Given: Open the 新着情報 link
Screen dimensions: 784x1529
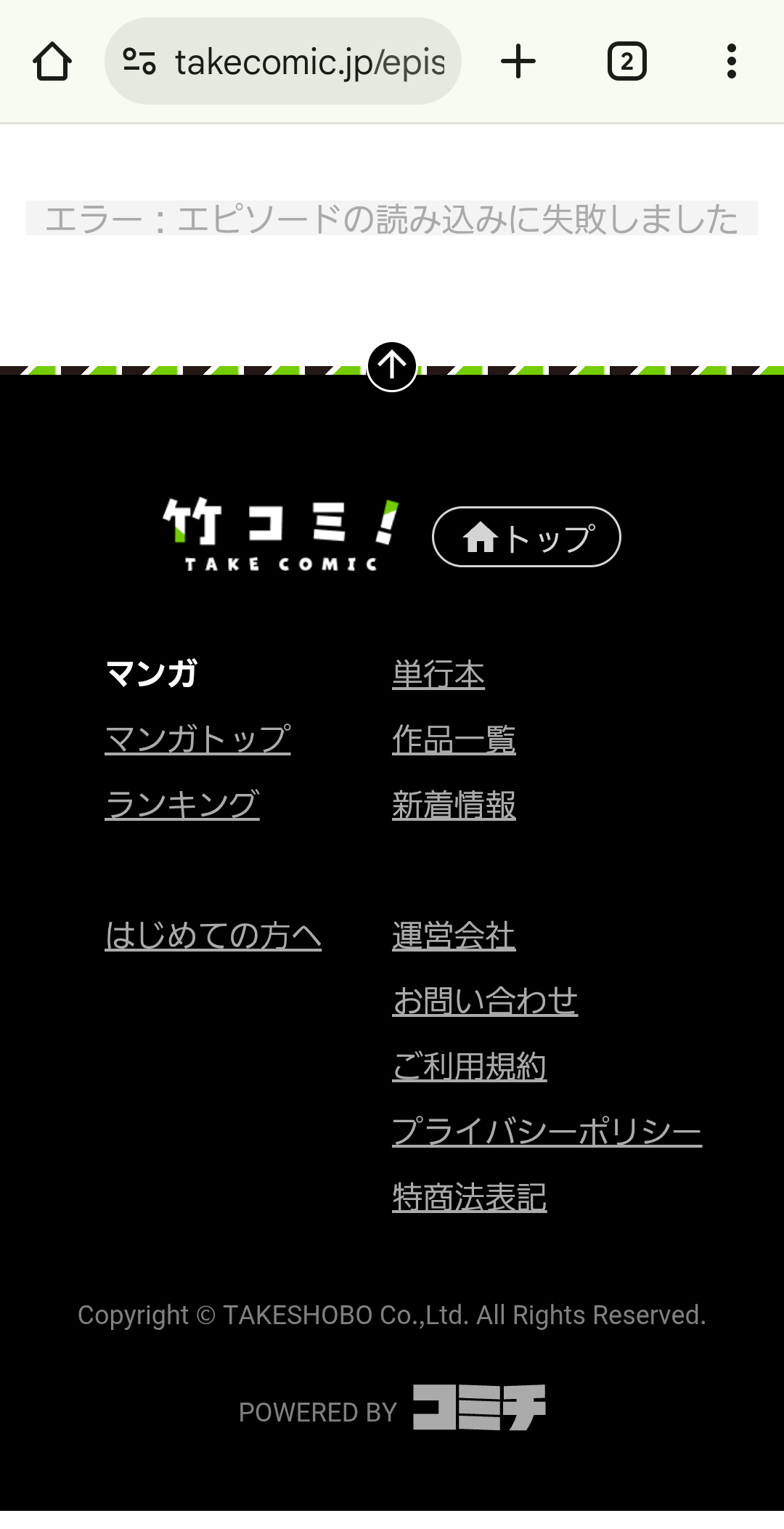Looking at the screenshot, I should tap(454, 805).
